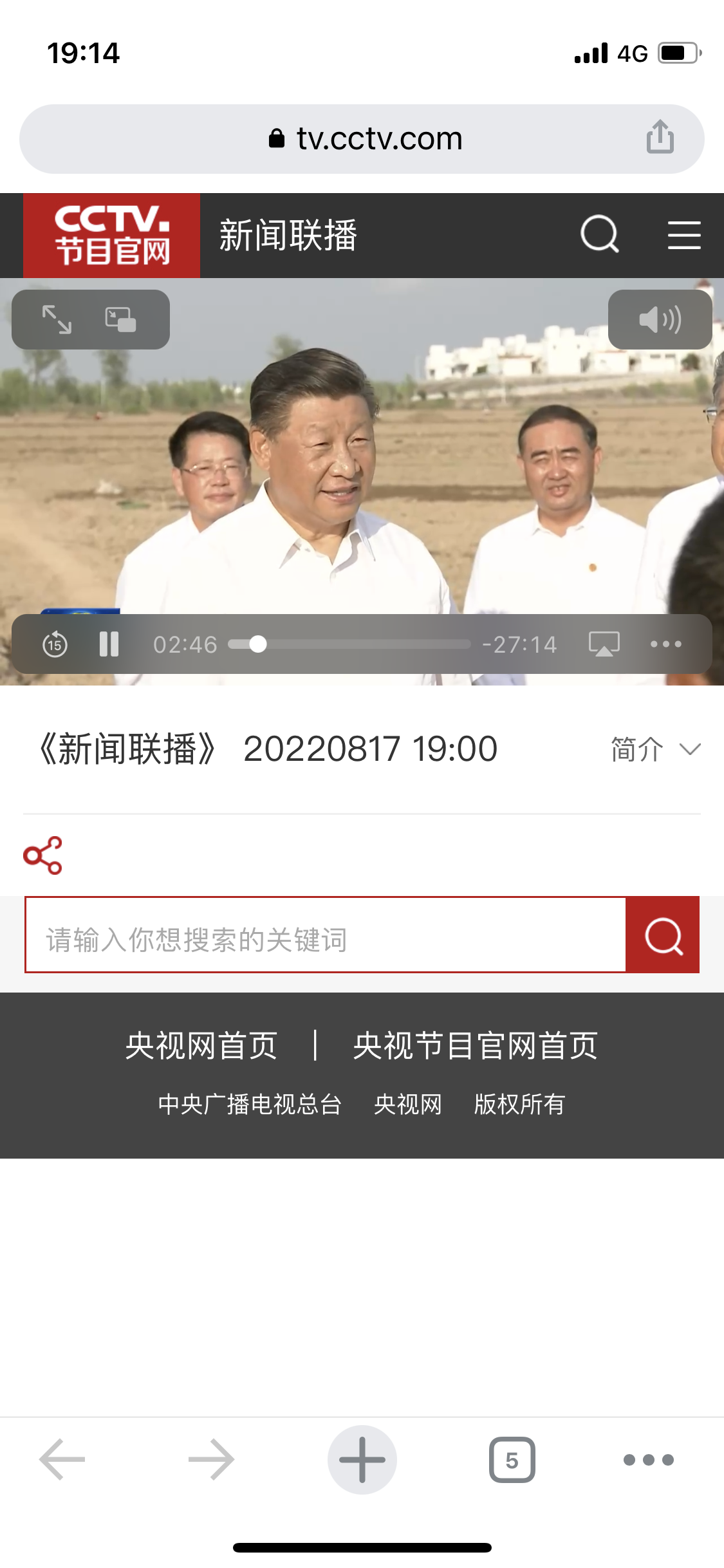Open the hamburger navigation menu
Viewport: 724px width, 1568px height.
[684, 234]
